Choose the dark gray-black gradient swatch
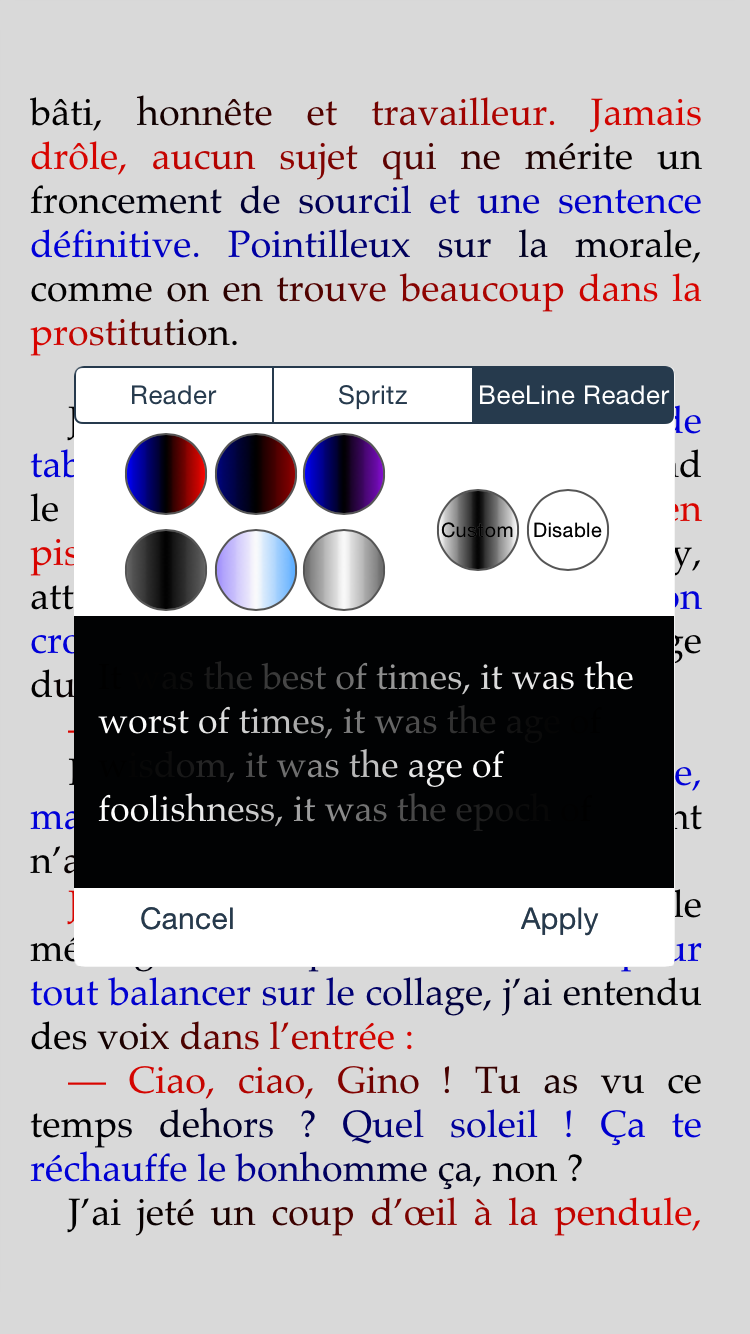Screen dimensions: 750x1334 coord(166,569)
